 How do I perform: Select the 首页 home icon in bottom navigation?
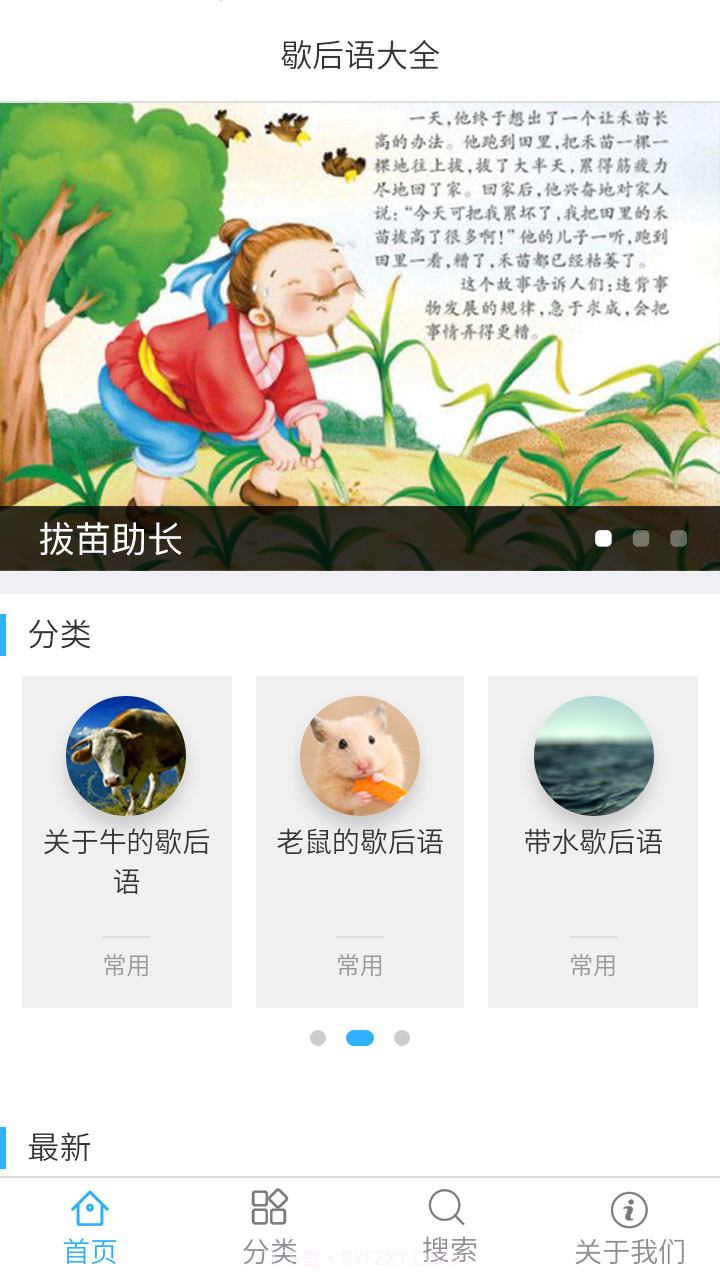click(x=90, y=1210)
